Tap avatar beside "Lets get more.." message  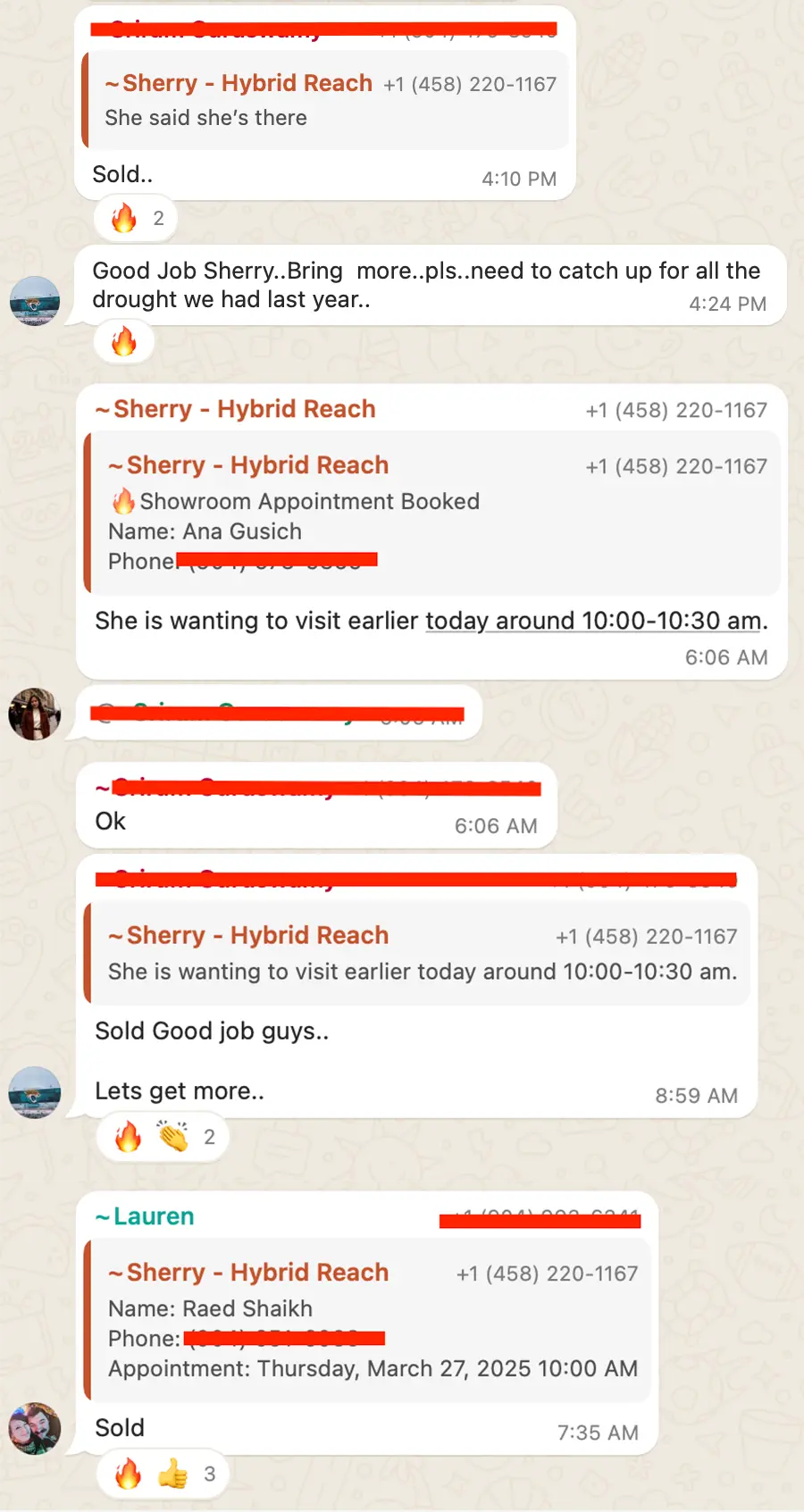[35, 1092]
